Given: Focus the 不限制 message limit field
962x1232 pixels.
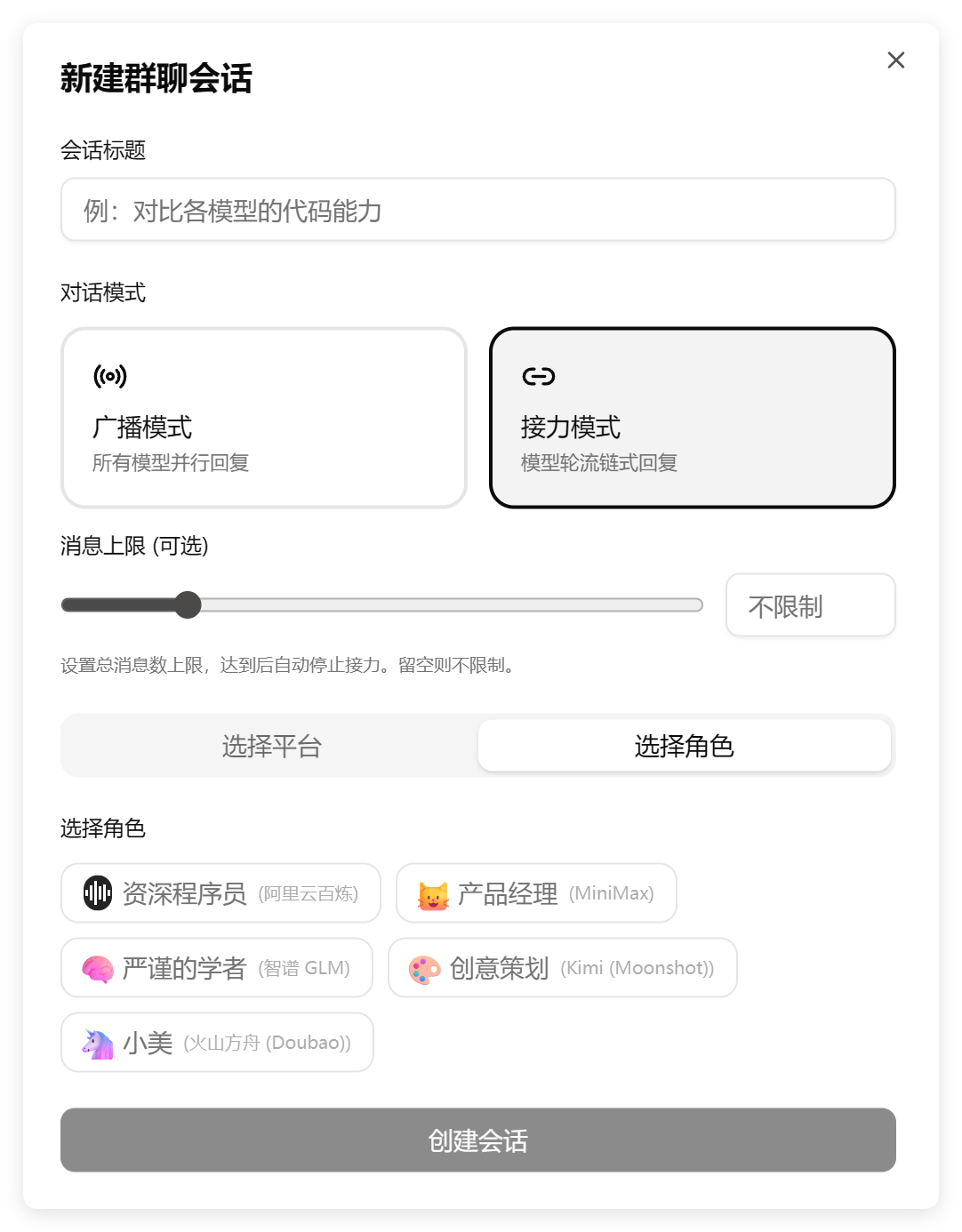Looking at the screenshot, I should pos(810,605).
